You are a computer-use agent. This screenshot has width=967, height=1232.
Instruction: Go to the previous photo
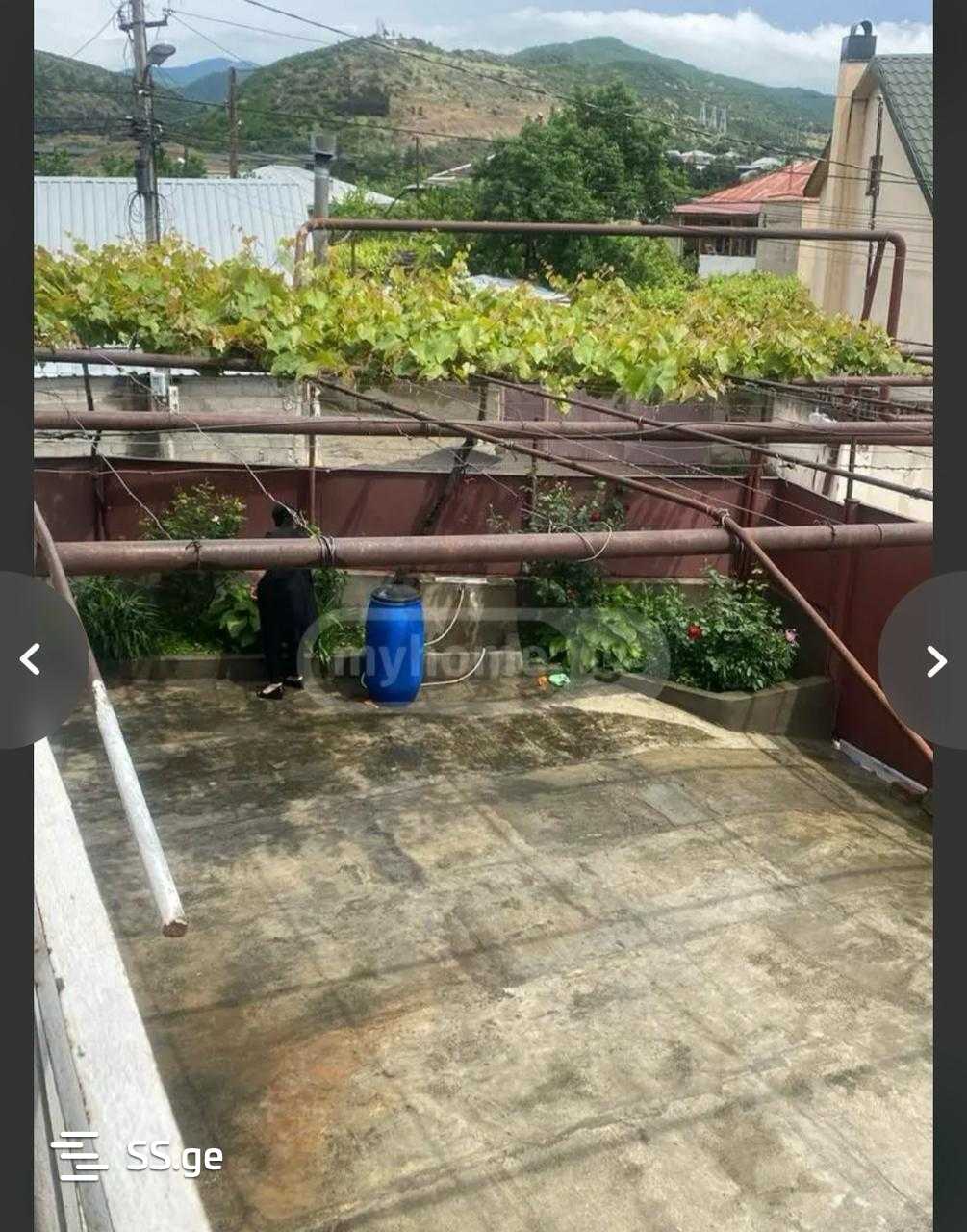tap(32, 660)
